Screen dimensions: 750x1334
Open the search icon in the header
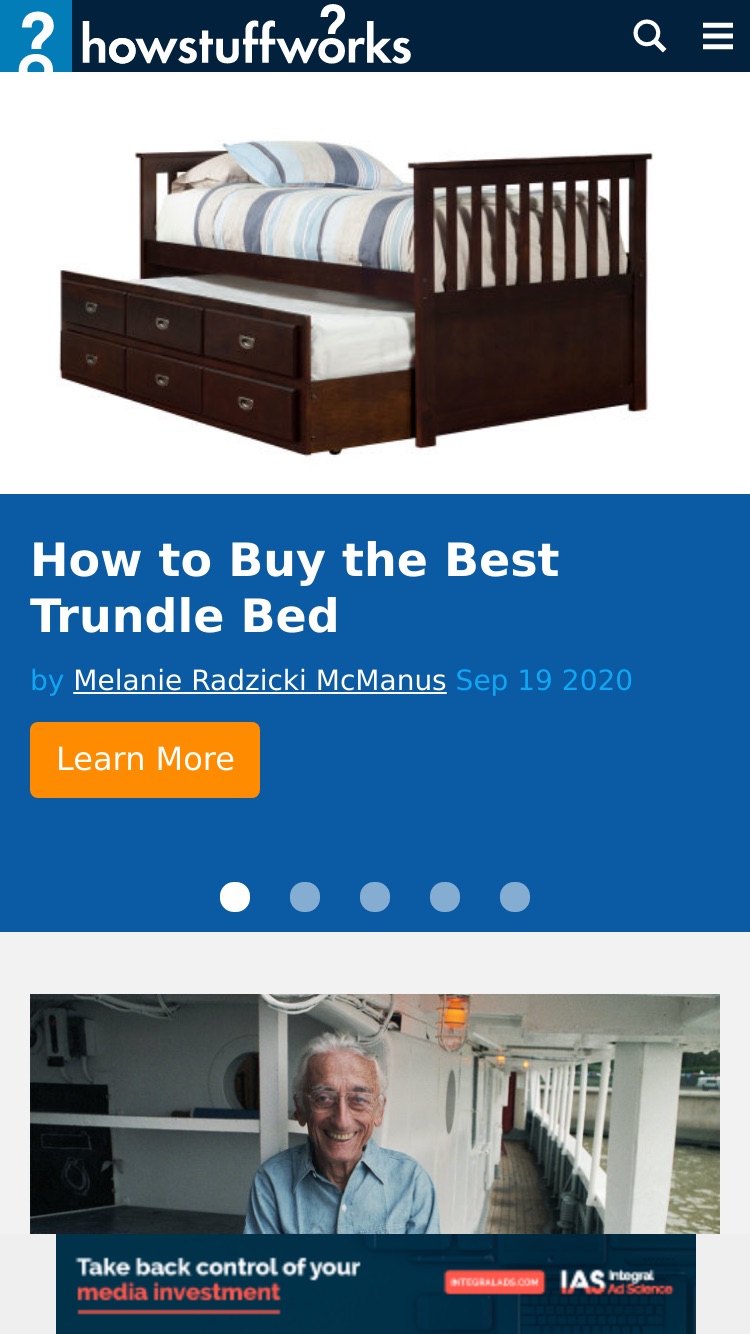(x=650, y=36)
